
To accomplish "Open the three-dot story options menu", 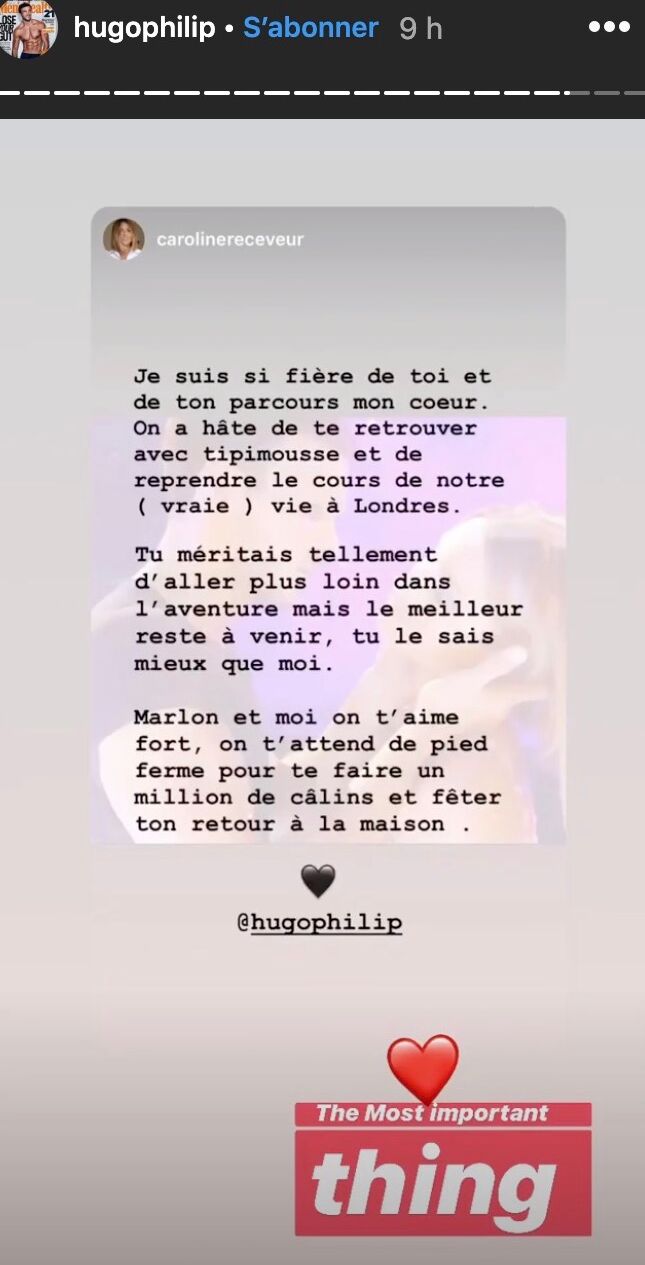I will 608,28.
